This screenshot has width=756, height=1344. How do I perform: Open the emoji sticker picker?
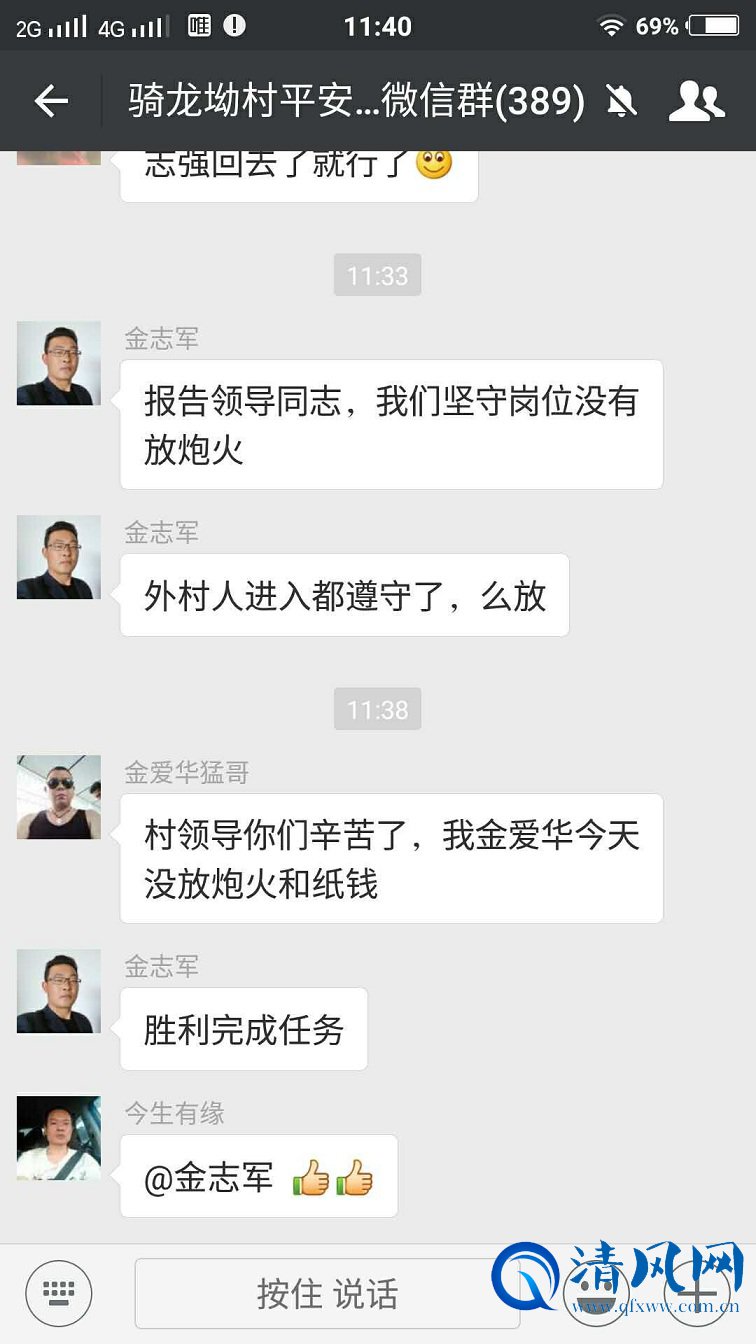tap(597, 1293)
